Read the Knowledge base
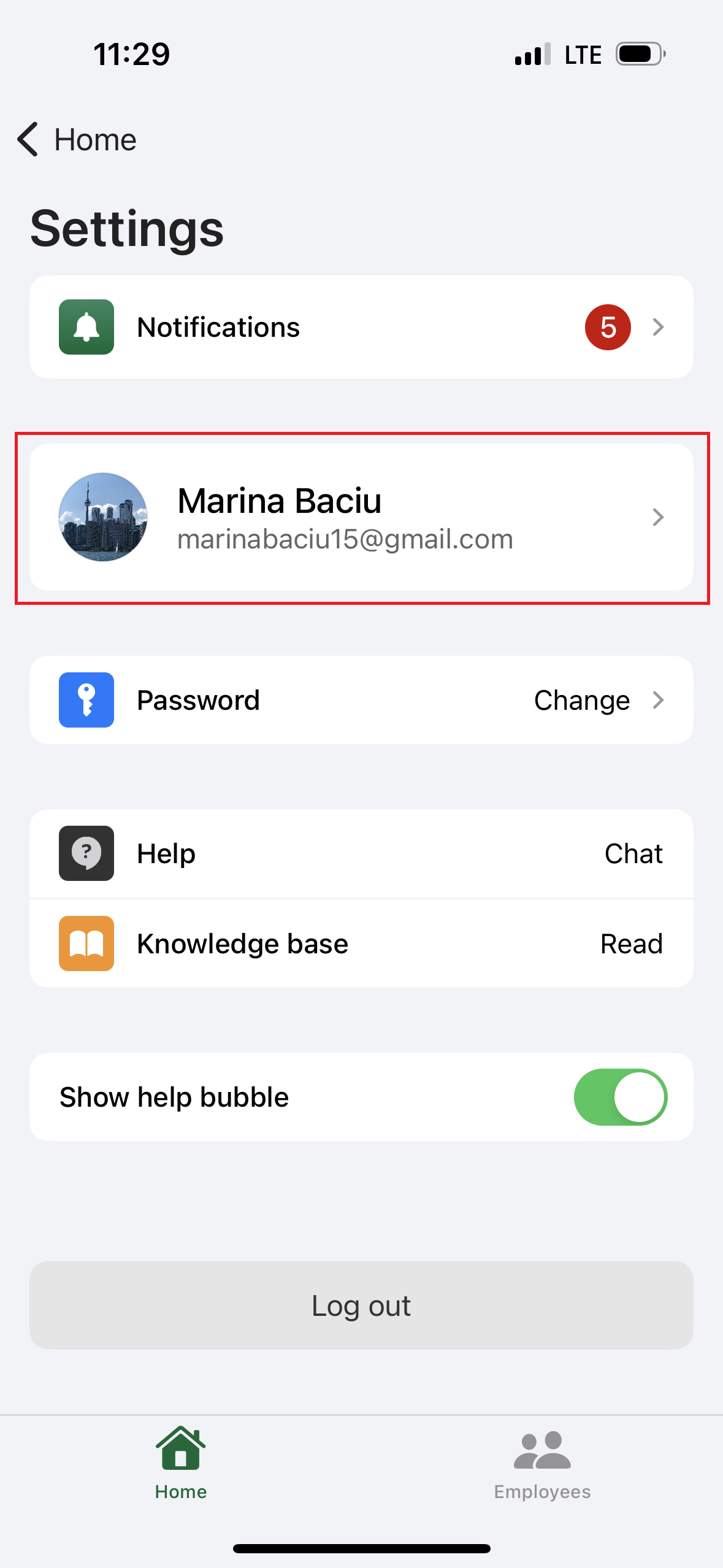 (361, 943)
